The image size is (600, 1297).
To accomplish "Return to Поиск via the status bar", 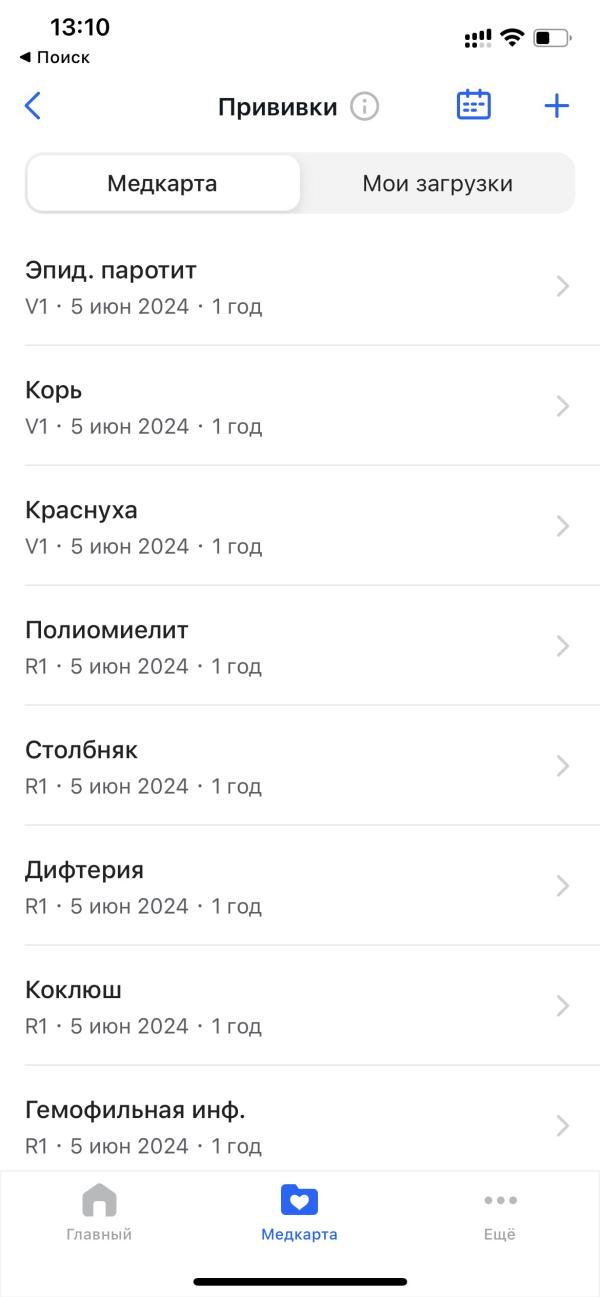I will 55,58.
